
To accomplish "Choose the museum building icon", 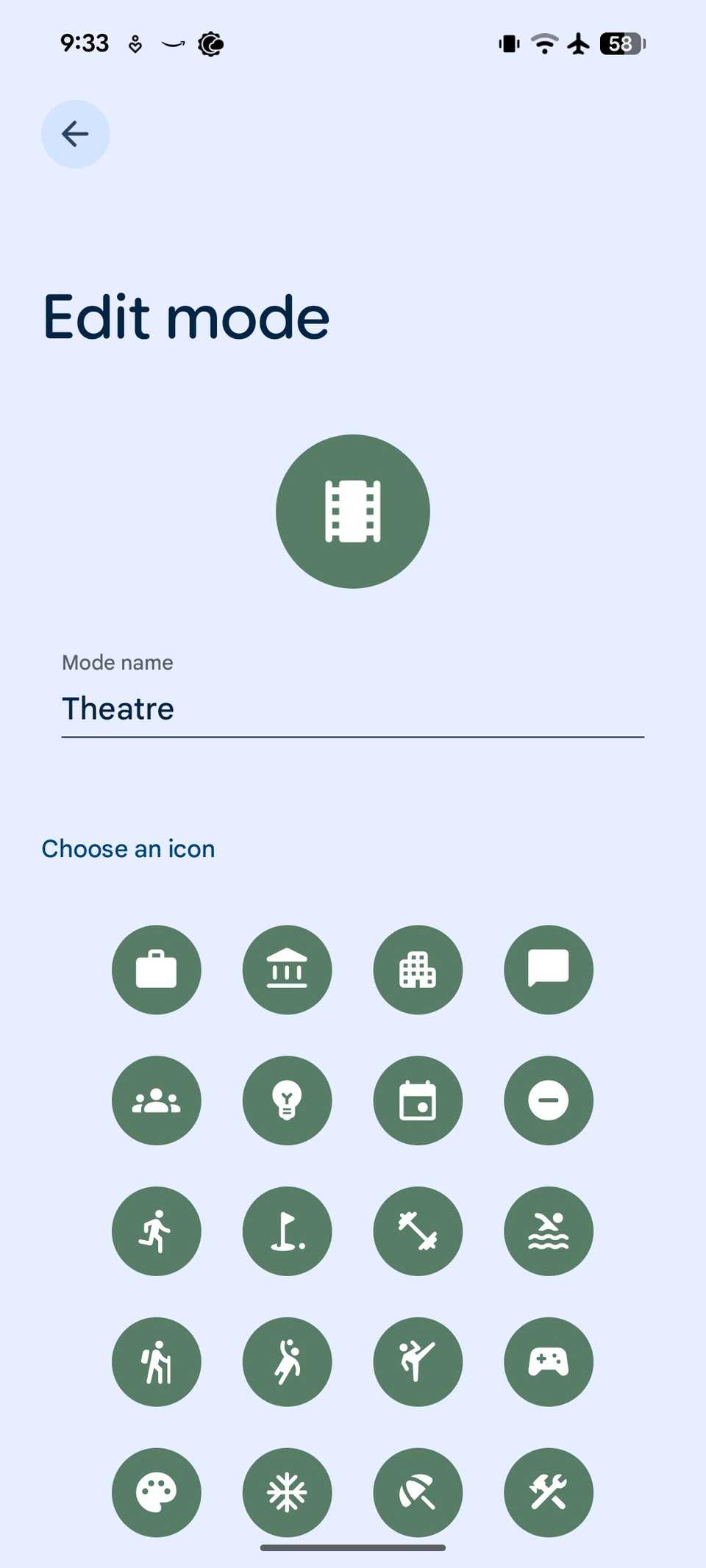I will click(287, 970).
